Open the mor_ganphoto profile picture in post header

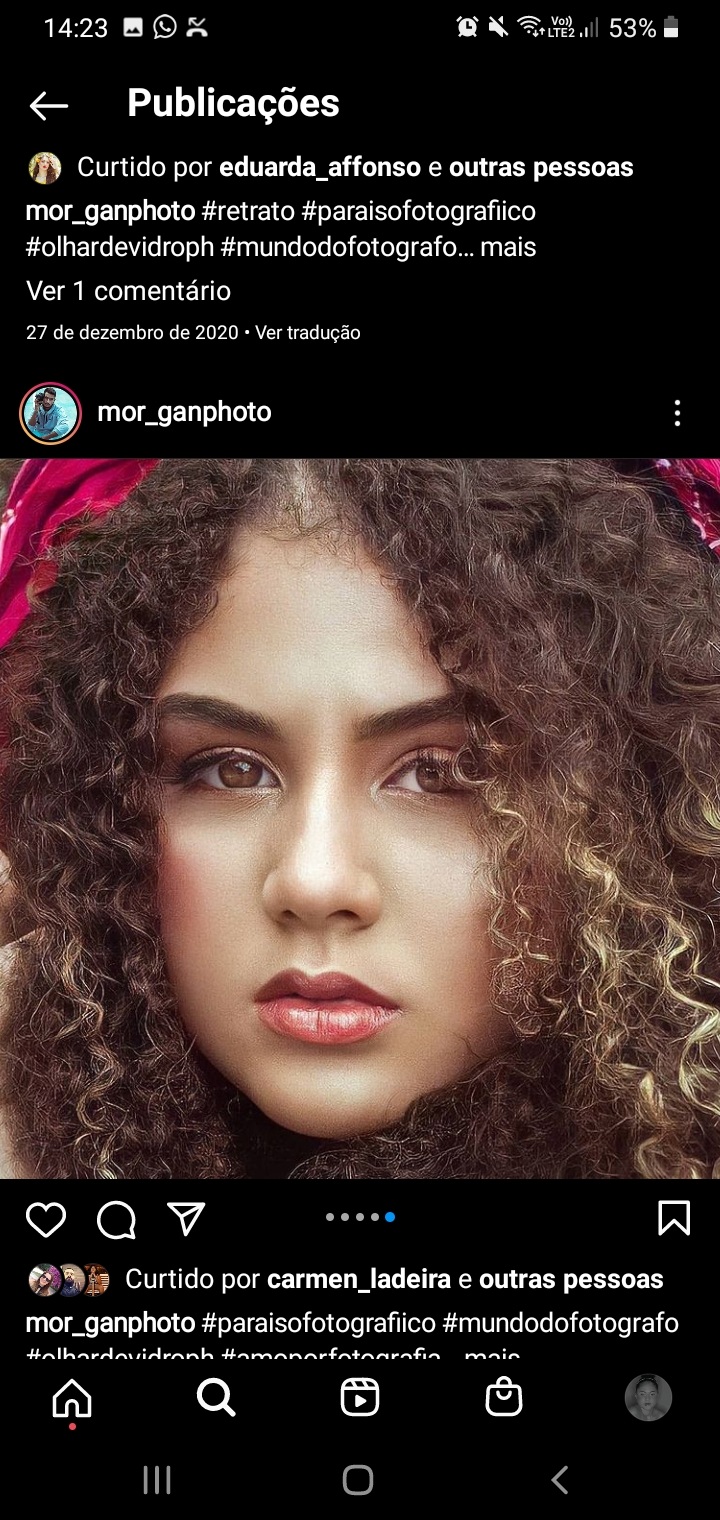pyautogui.click(x=50, y=413)
